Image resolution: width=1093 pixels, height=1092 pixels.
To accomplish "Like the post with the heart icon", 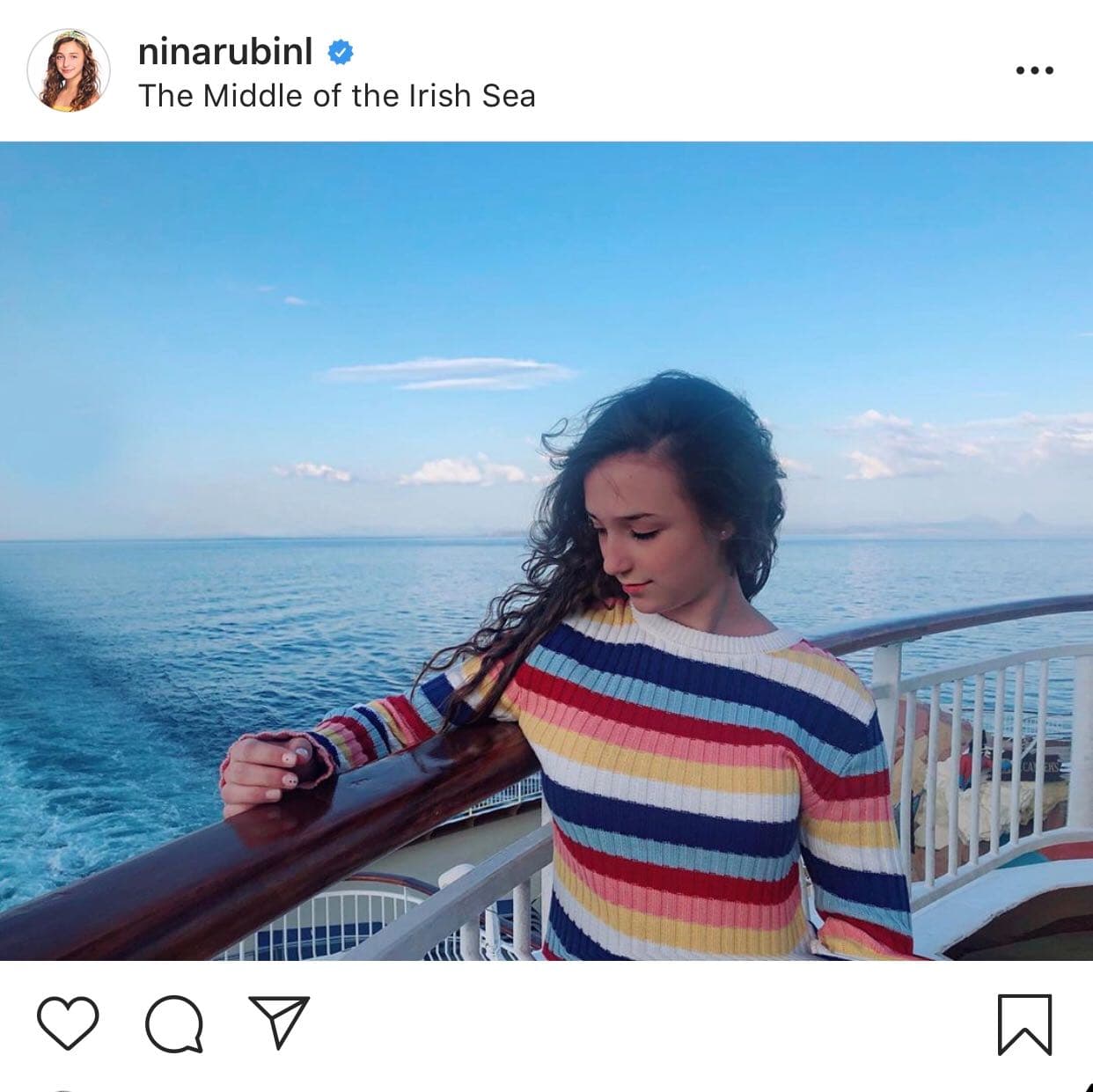I will coord(68,1023).
